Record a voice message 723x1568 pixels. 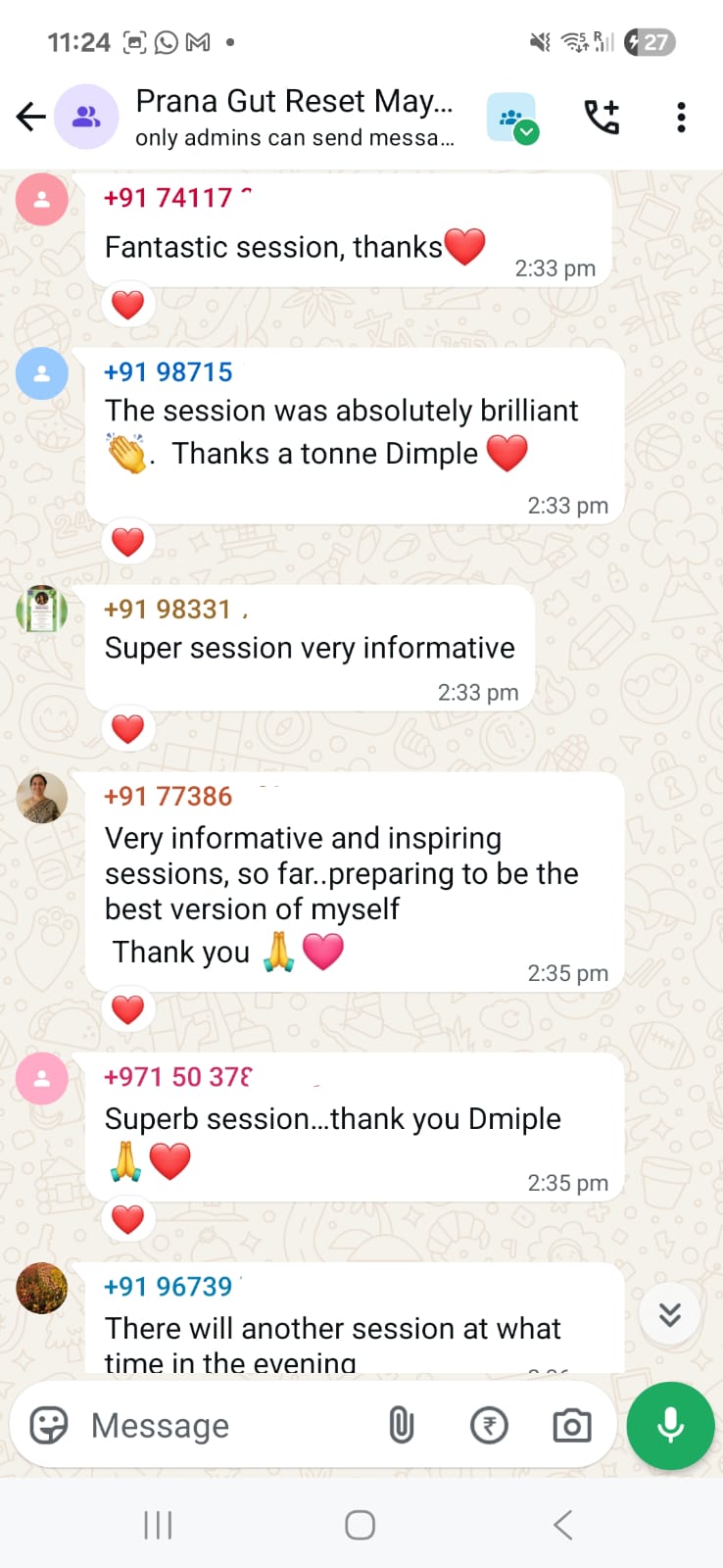[671, 1425]
